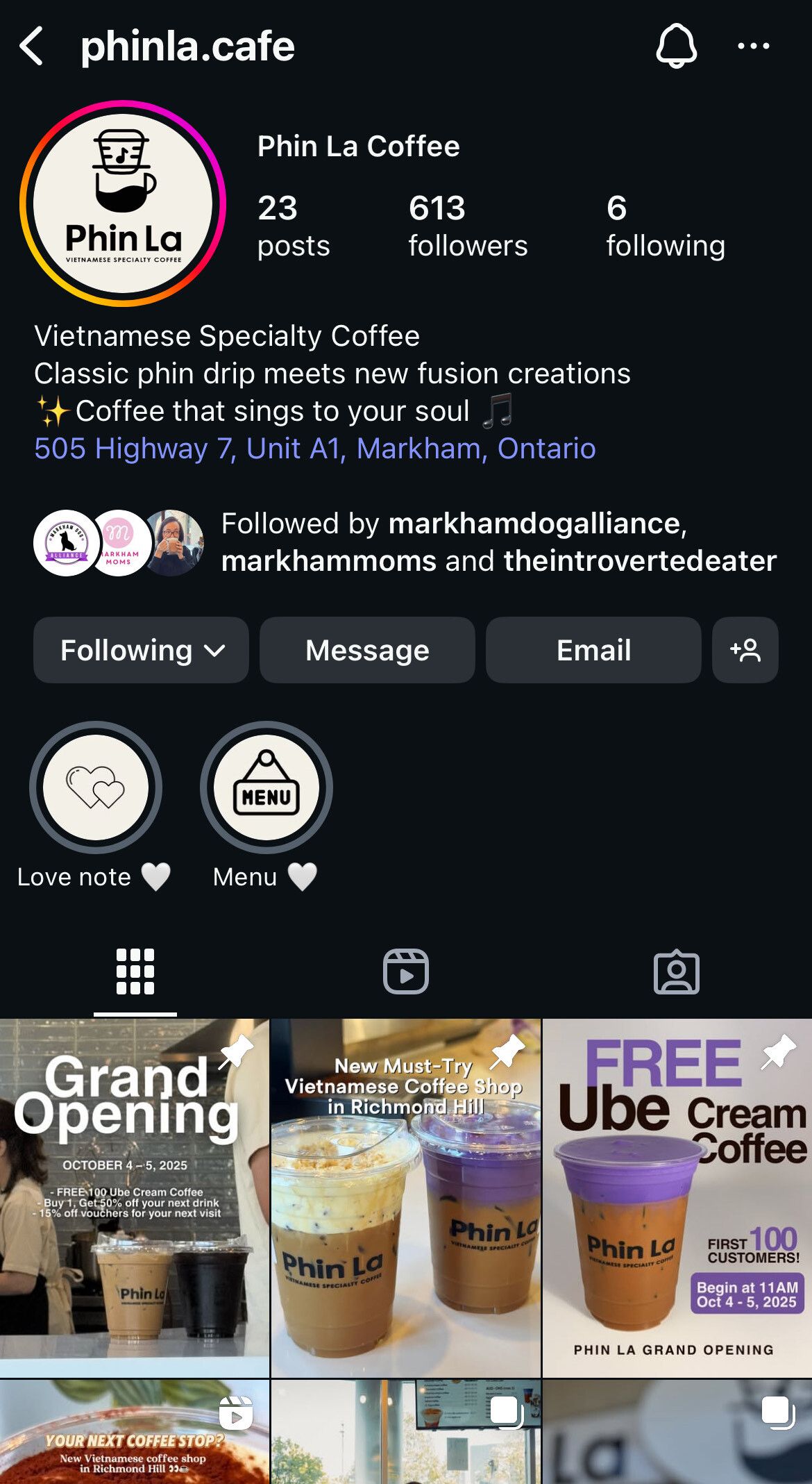Screen dimensions: 812x1484
Task: Open the Menu story highlight
Action: (267, 787)
